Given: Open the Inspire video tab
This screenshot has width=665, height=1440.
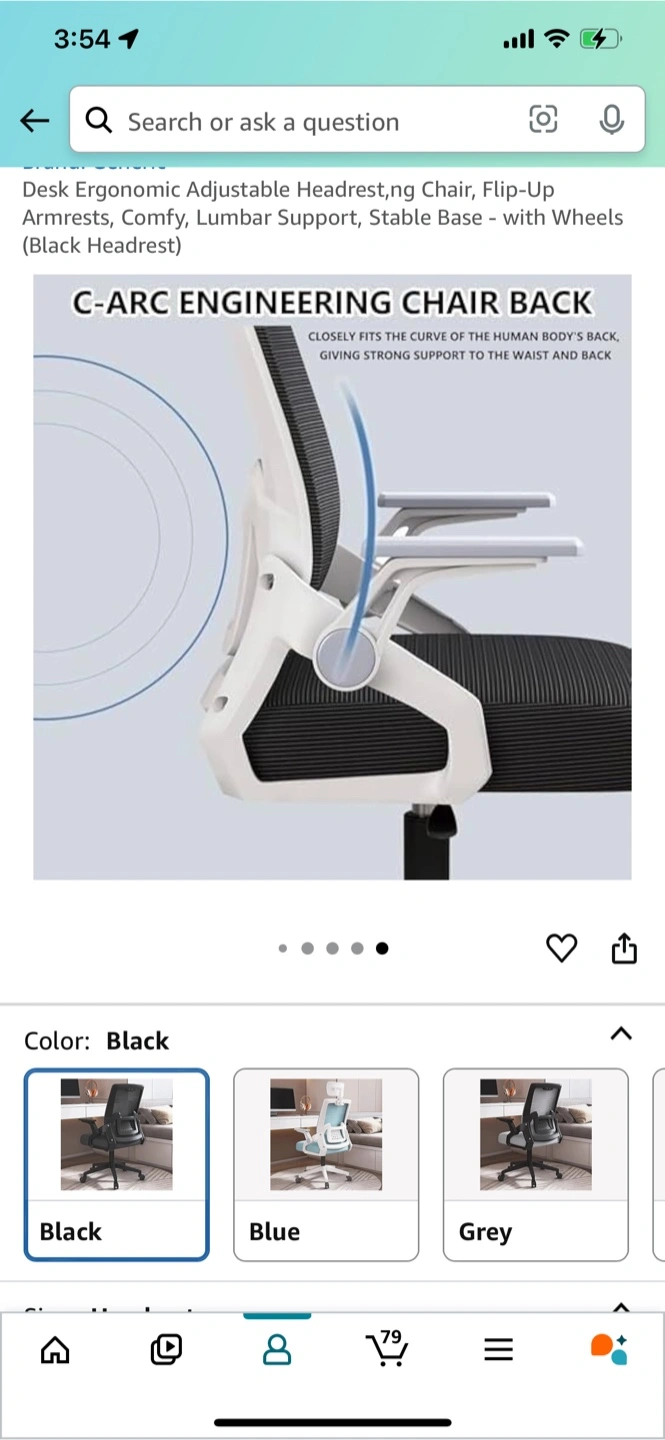Looking at the screenshot, I should point(166,1350).
